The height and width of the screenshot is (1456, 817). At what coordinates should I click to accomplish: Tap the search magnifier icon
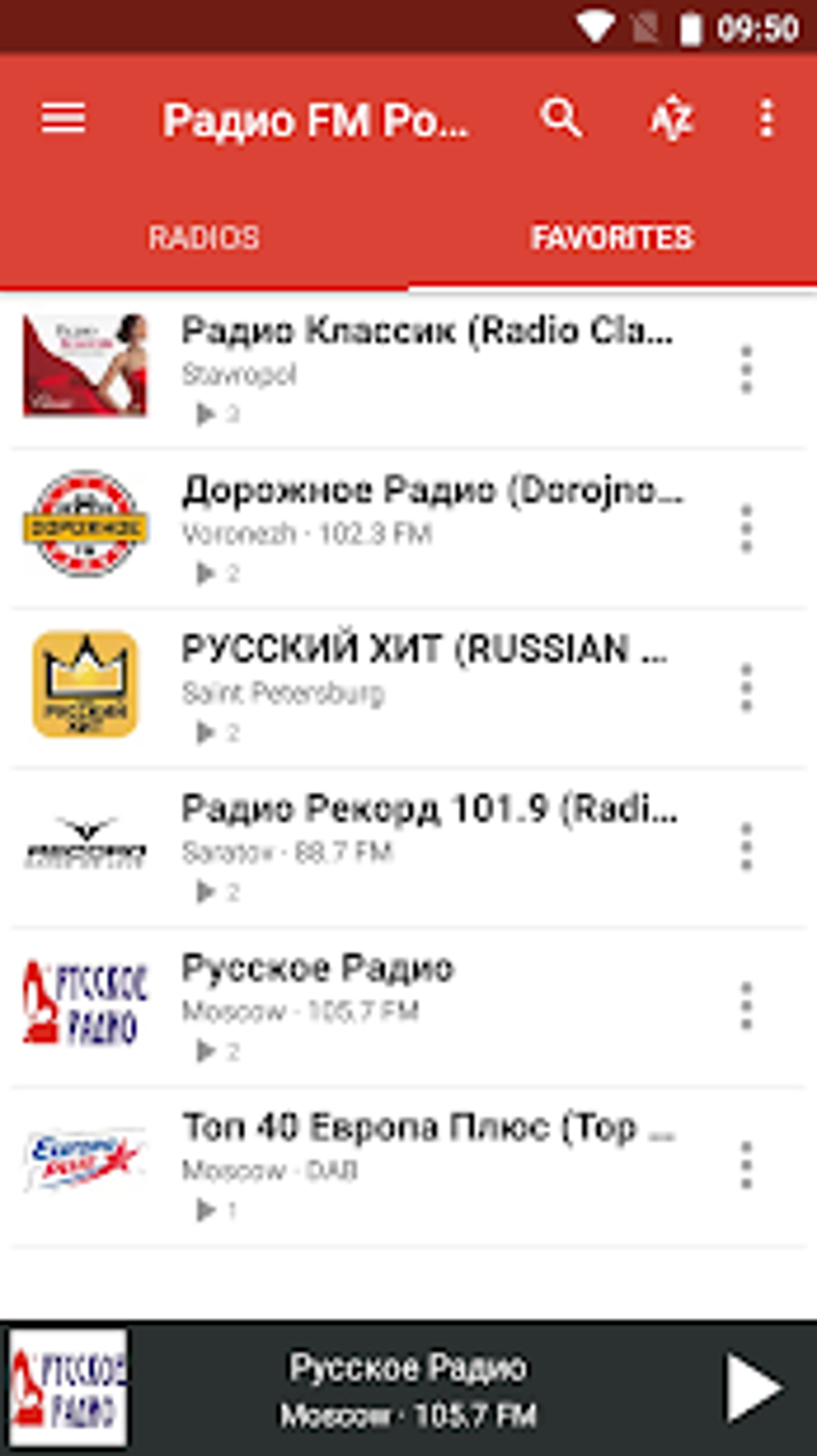tap(561, 119)
